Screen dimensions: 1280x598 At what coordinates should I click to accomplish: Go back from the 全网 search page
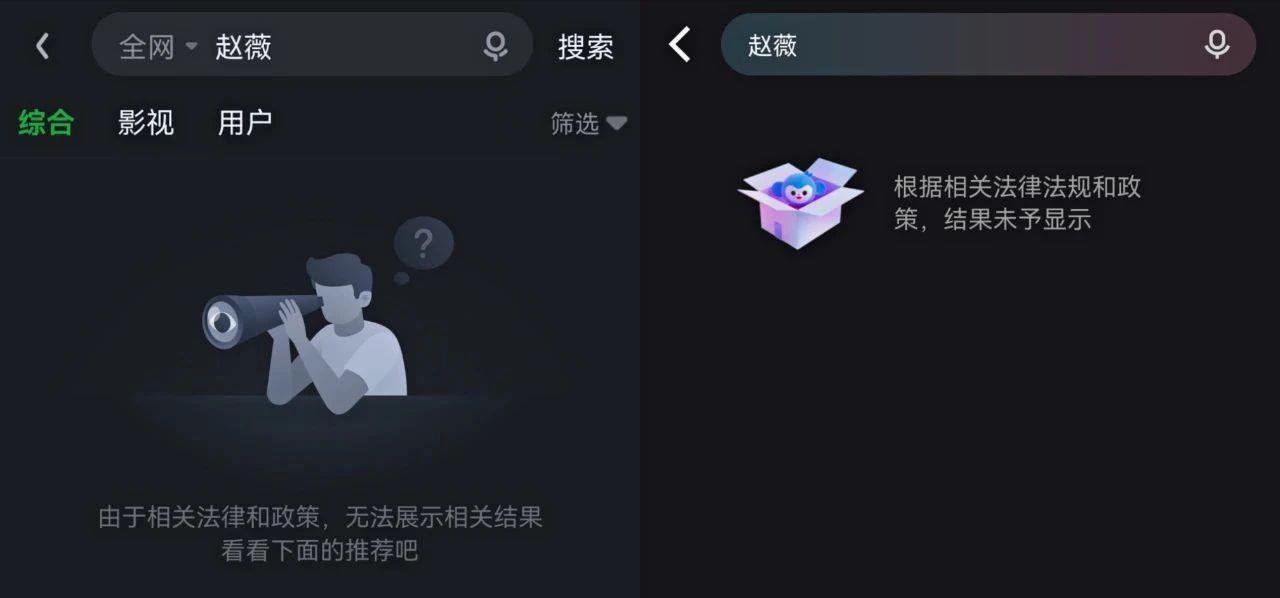42,46
